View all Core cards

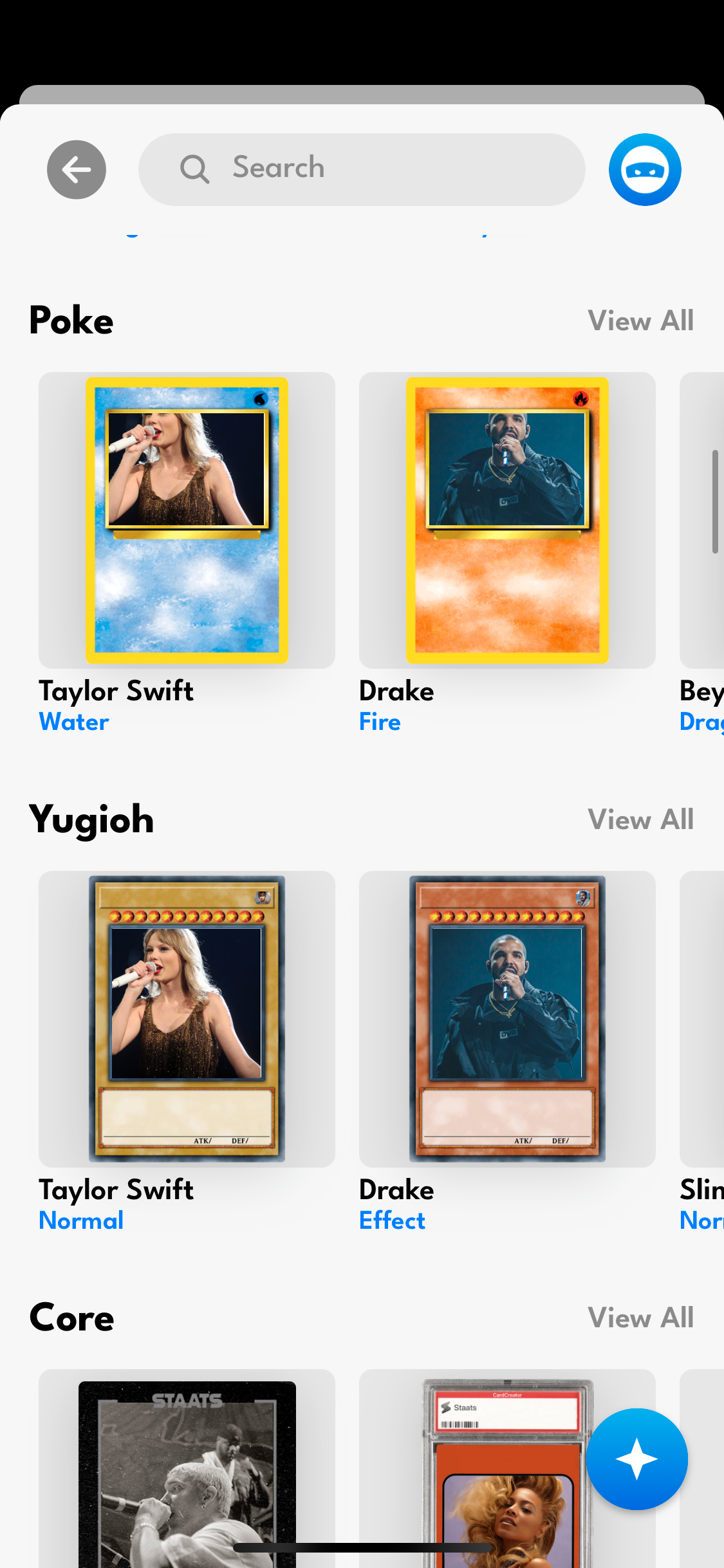coord(641,1318)
